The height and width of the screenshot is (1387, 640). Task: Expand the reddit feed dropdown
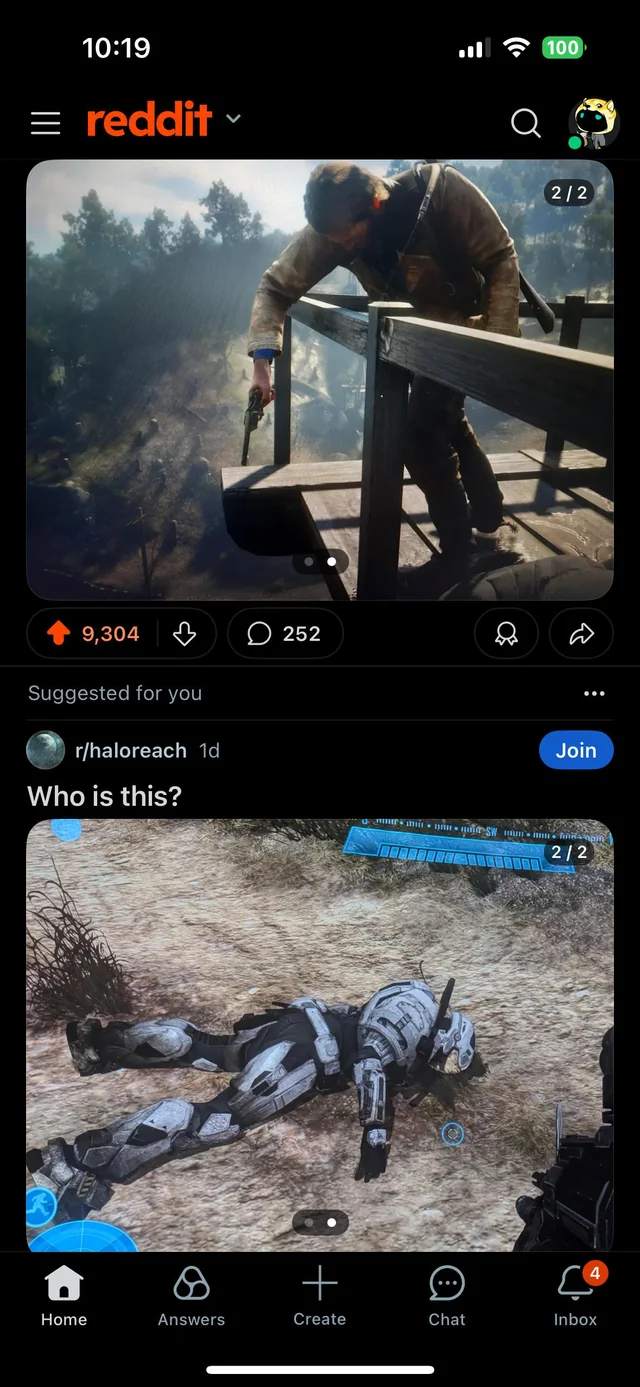pyautogui.click(x=233, y=119)
